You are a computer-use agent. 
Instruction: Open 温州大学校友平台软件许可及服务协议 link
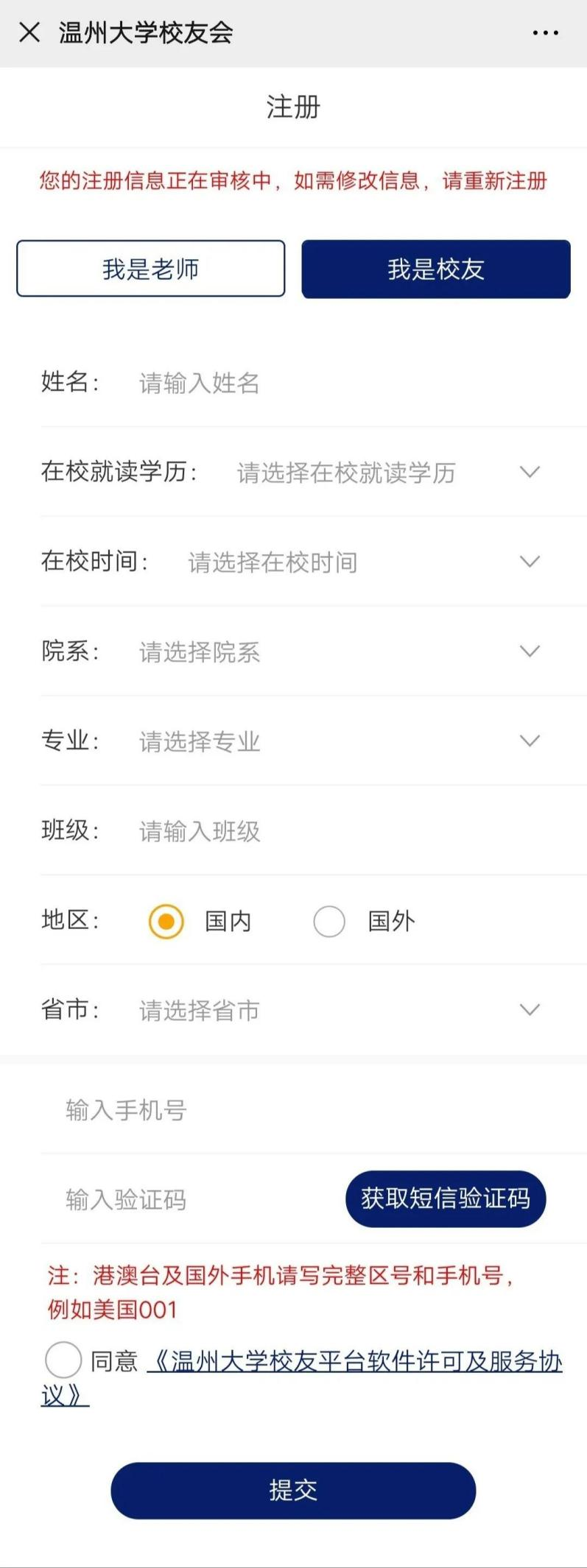click(x=355, y=1361)
